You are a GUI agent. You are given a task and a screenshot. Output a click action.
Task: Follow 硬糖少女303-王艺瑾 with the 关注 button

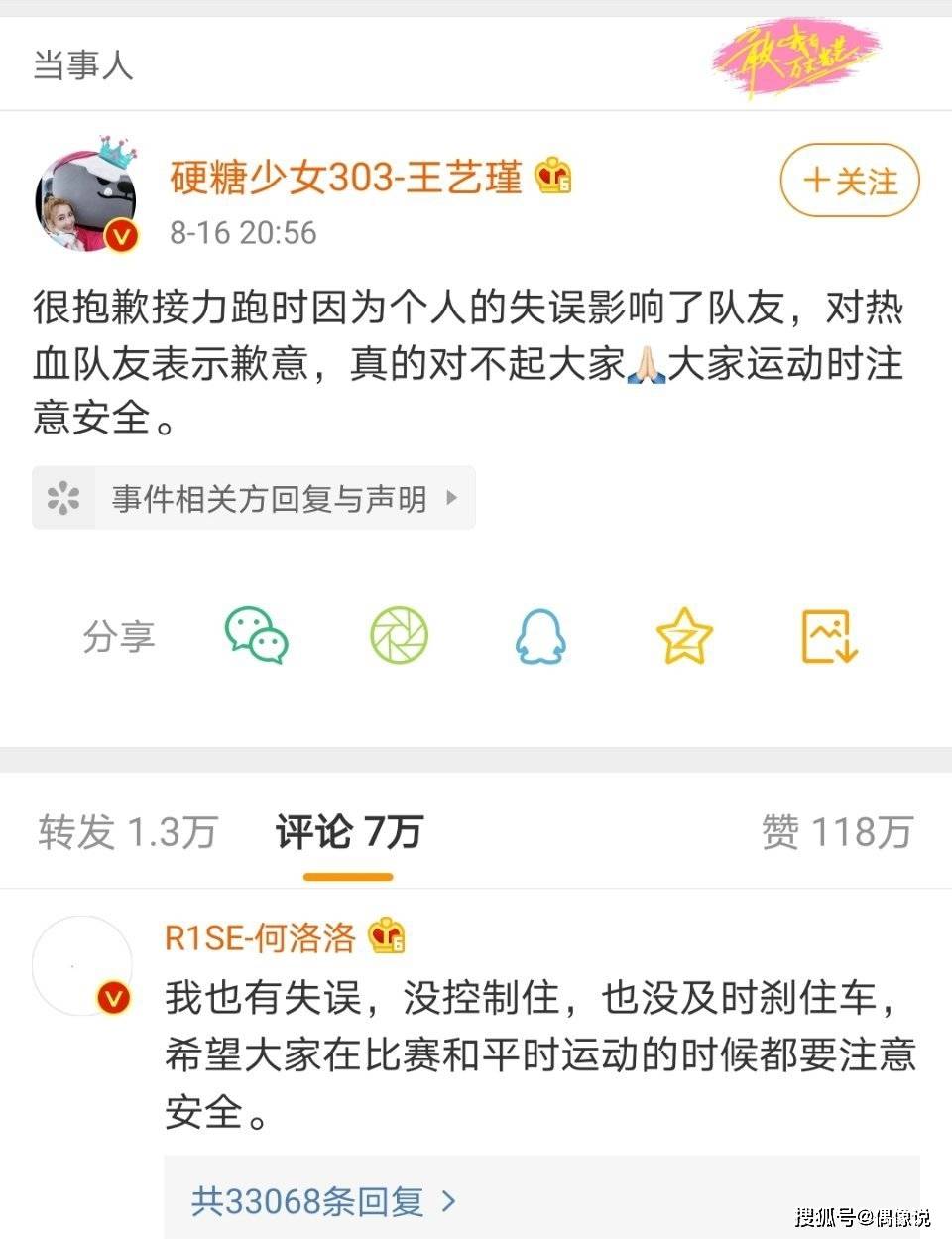click(850, 181)
